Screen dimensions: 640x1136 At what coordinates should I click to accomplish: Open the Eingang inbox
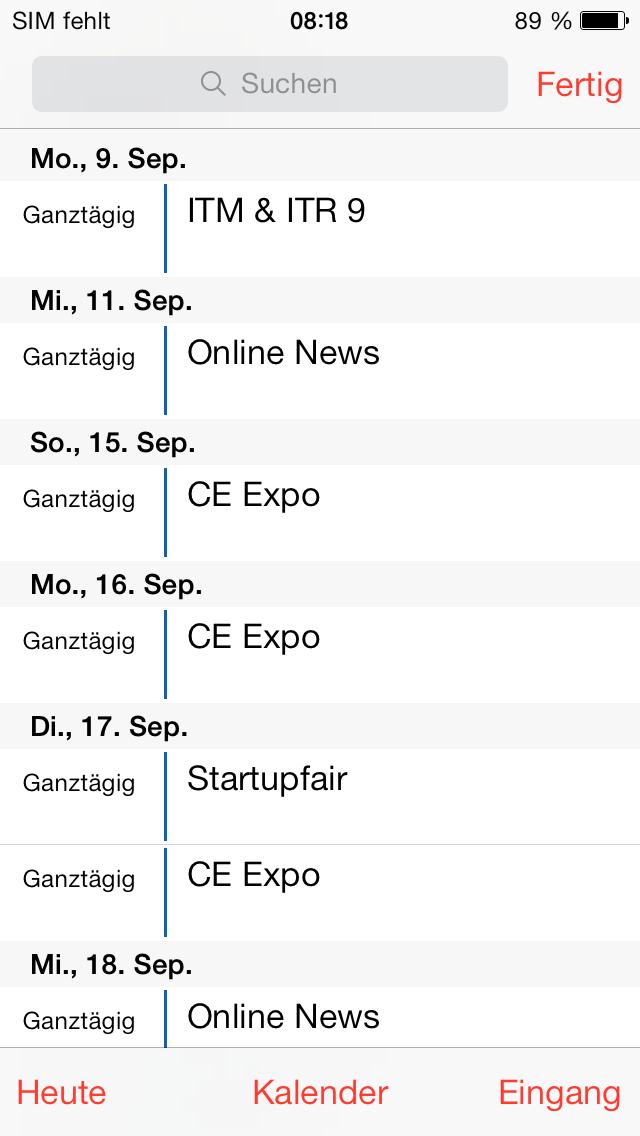[560, 1093]
